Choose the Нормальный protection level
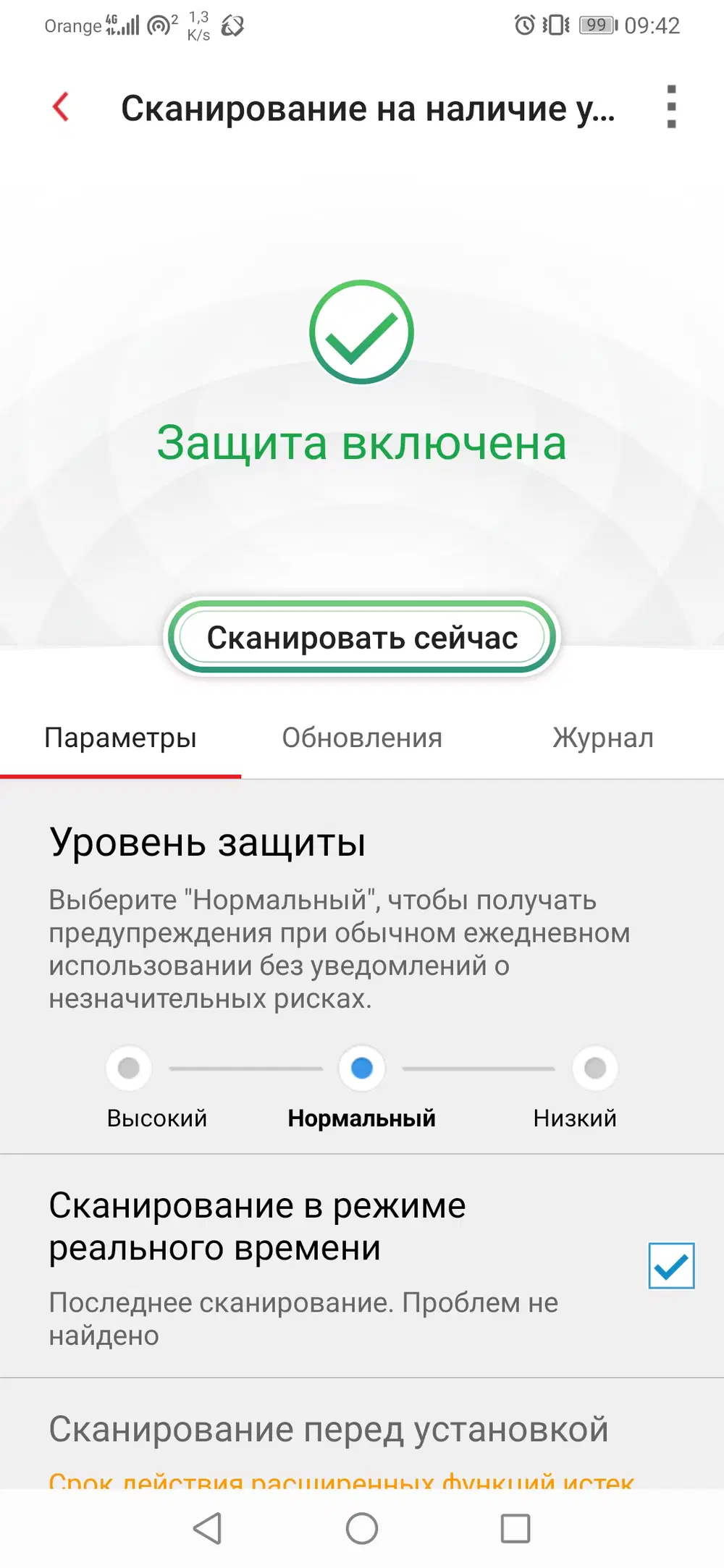Screen dimensions: 724x1568 click(362, 1068)
